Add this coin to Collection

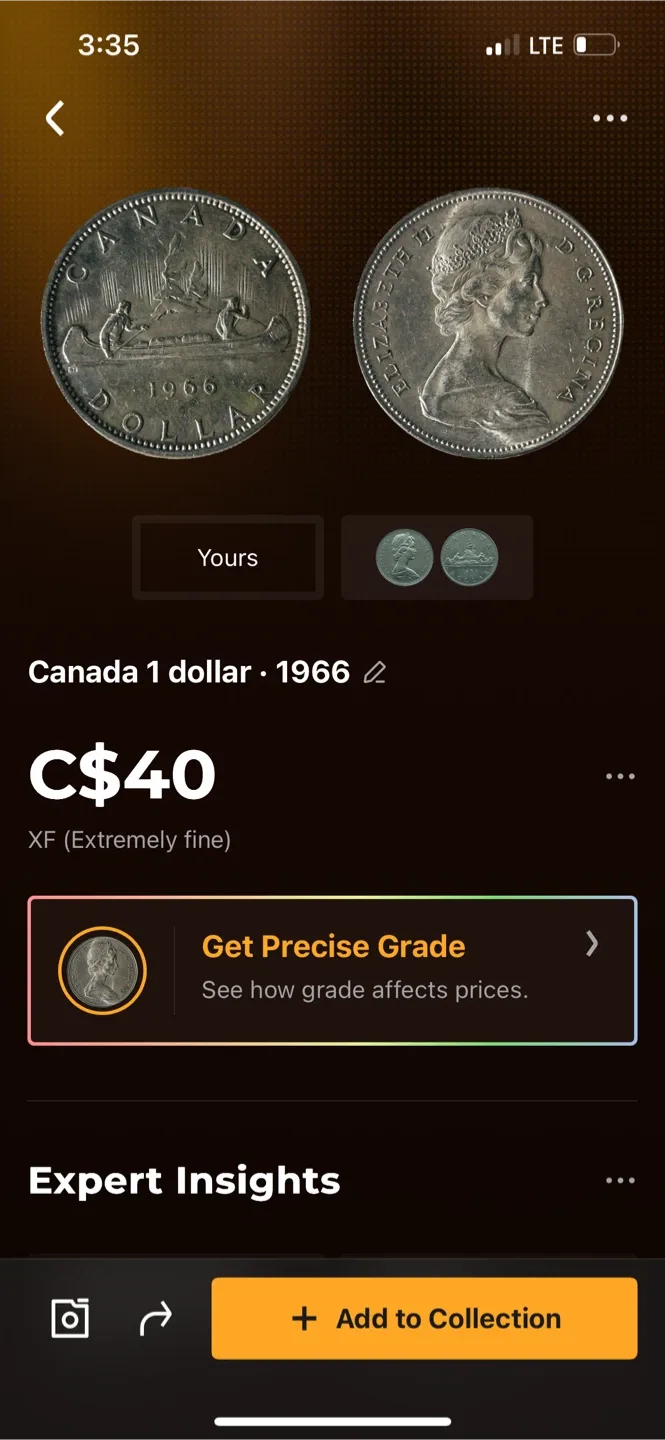point(424,1318)
